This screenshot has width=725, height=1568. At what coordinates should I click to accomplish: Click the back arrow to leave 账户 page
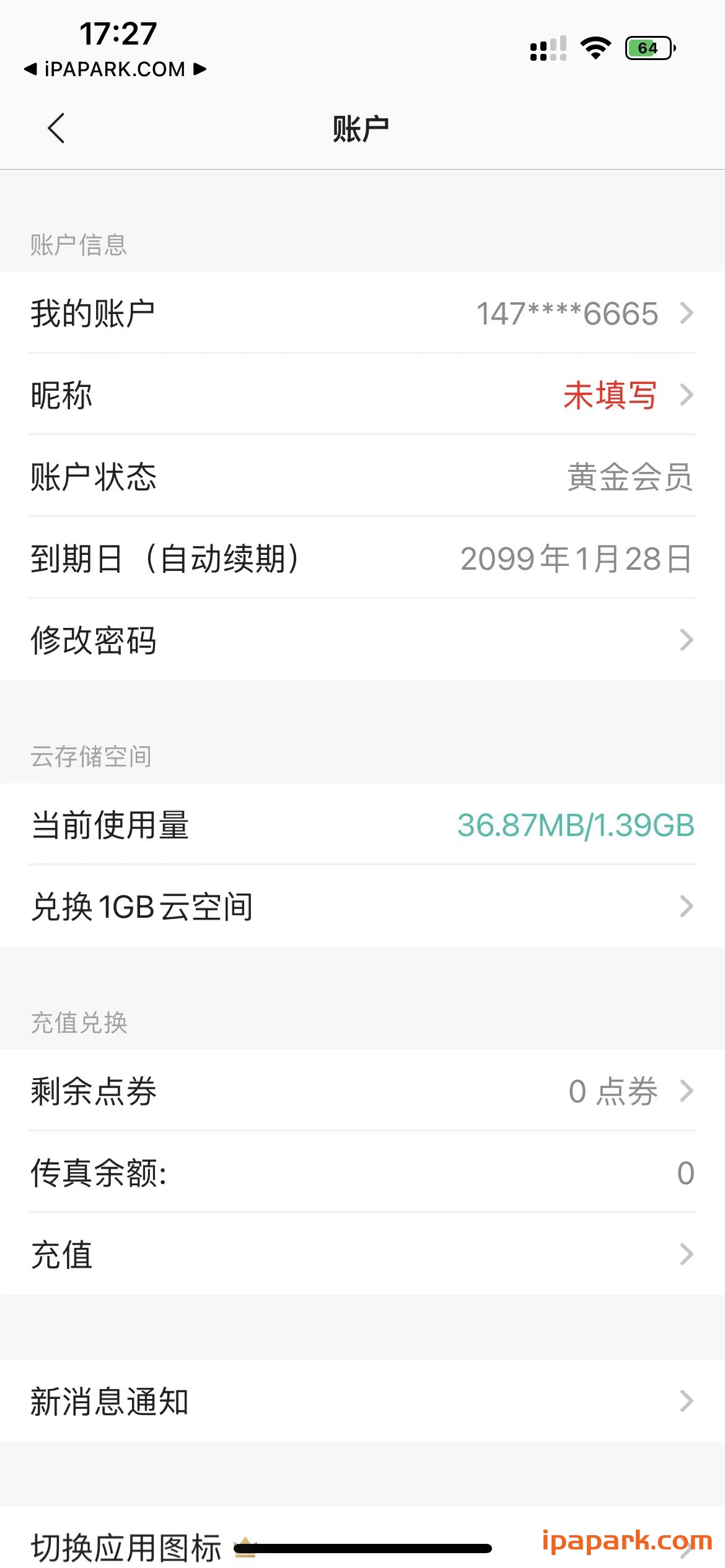pyautogui.click(x=56, y=128)
